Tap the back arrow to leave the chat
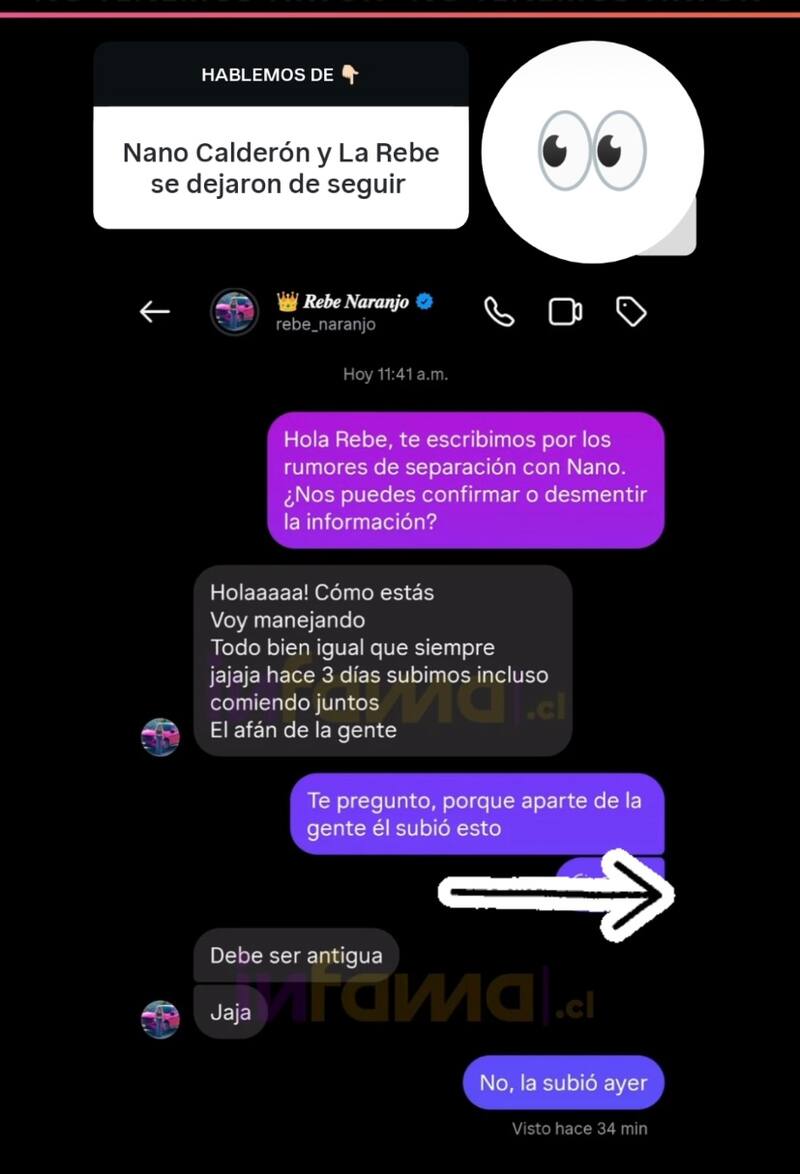 (154, 312)
